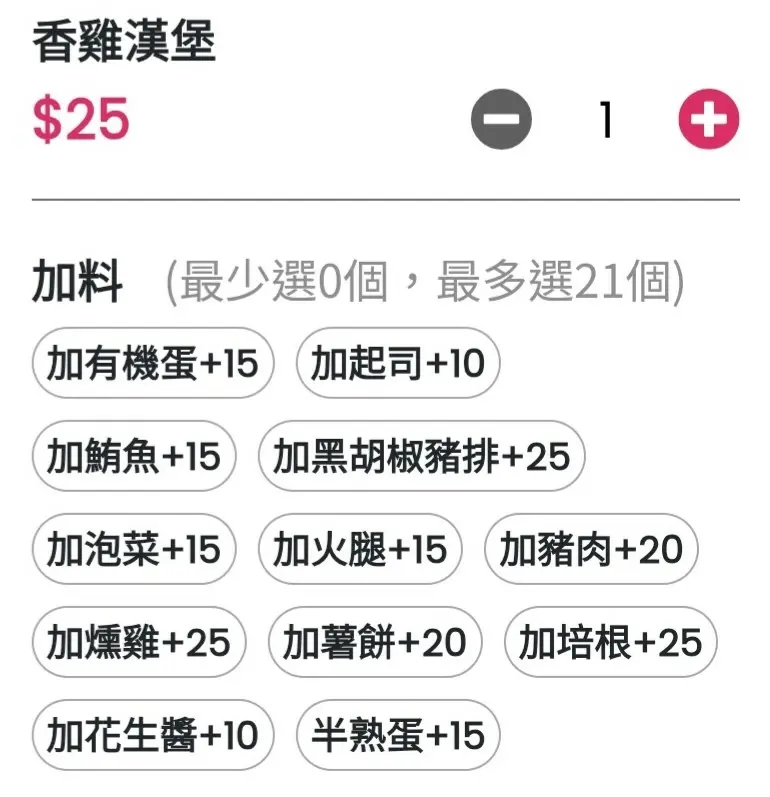Add 加起司+10 topping

pos(397,363)
